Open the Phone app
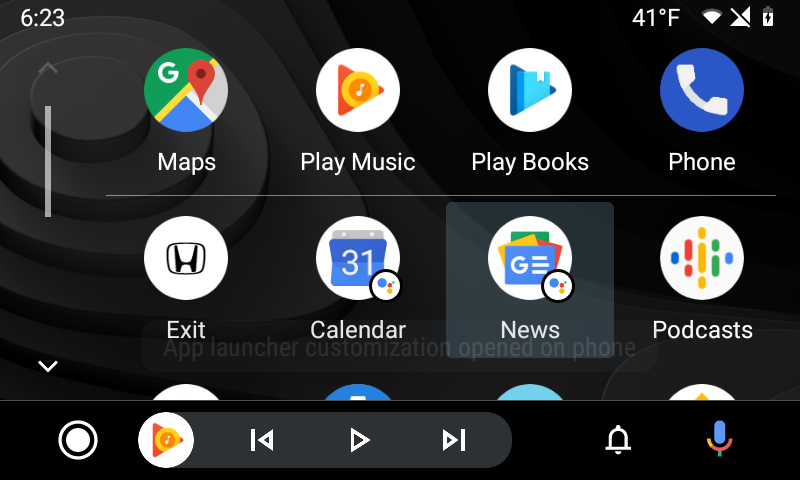800x480 pixels. 702,91
